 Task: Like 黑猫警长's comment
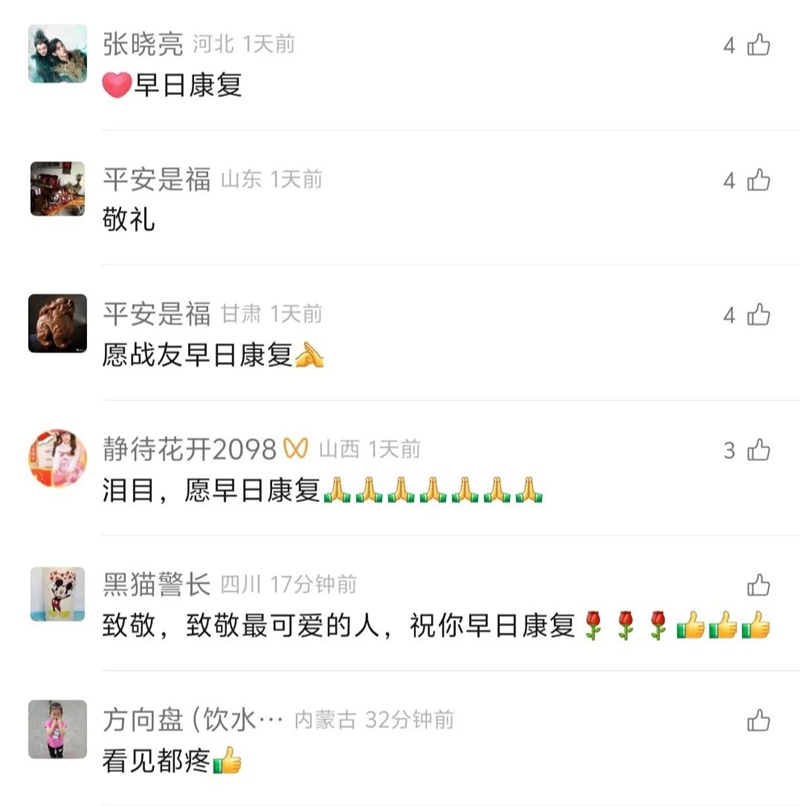(759, 585)
